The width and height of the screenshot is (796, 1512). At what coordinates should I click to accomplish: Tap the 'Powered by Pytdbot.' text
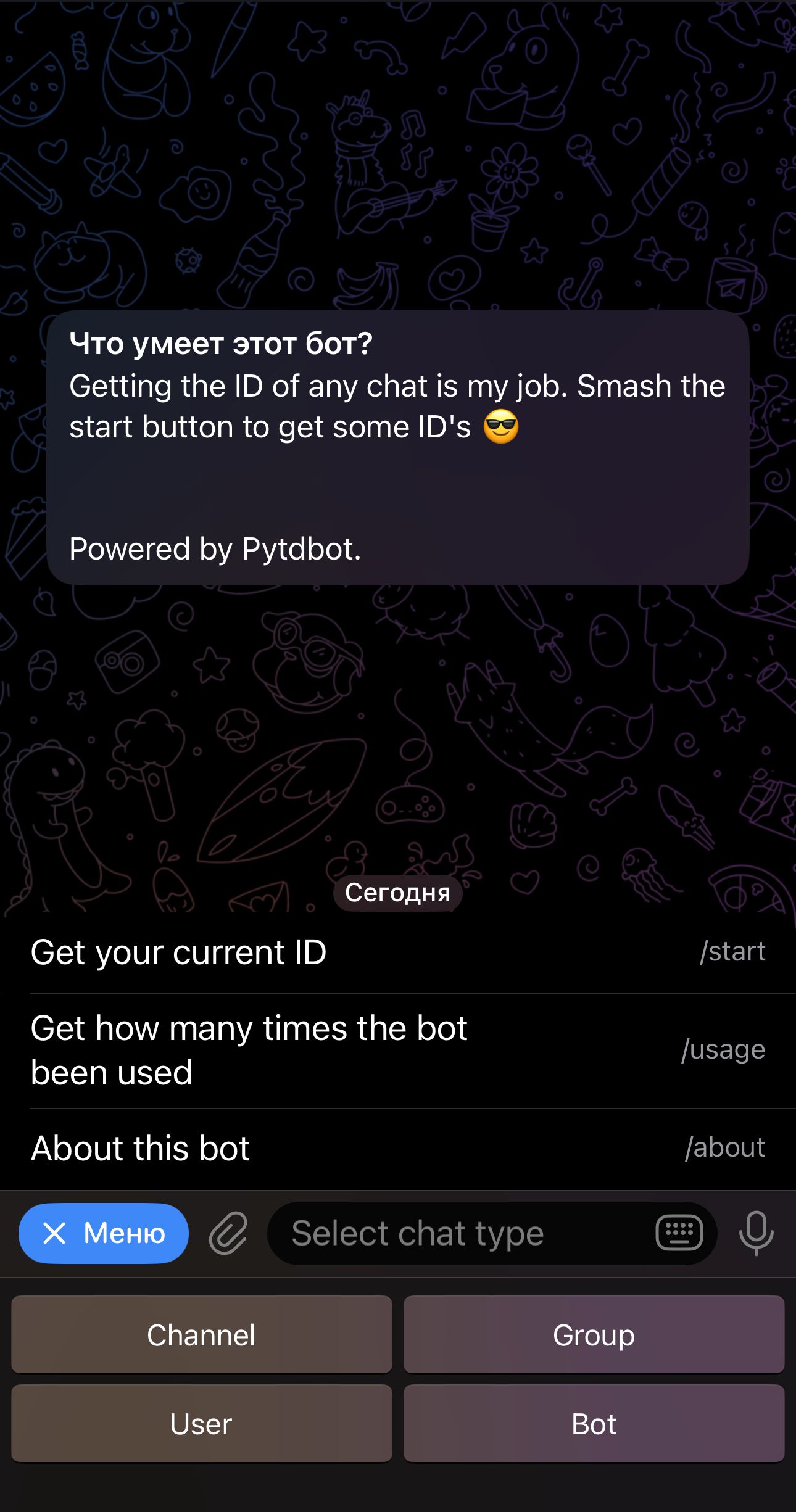(215, 548)
